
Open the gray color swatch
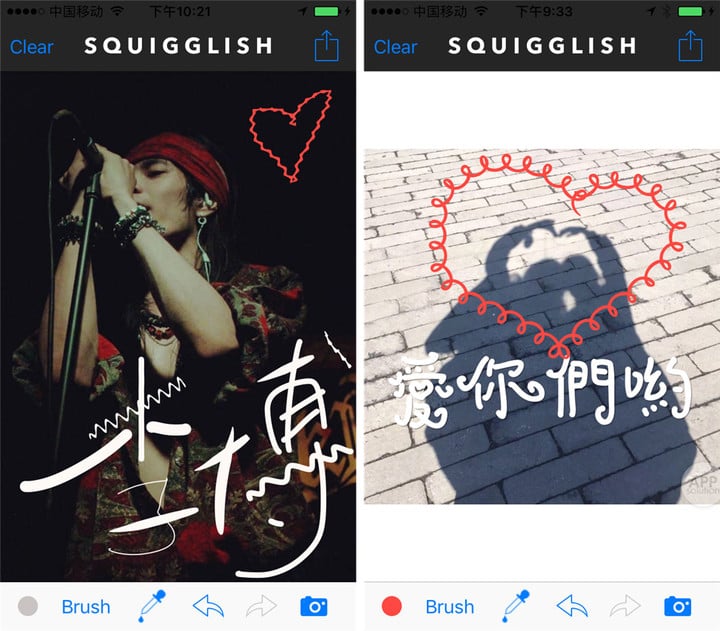pos(28,606)
